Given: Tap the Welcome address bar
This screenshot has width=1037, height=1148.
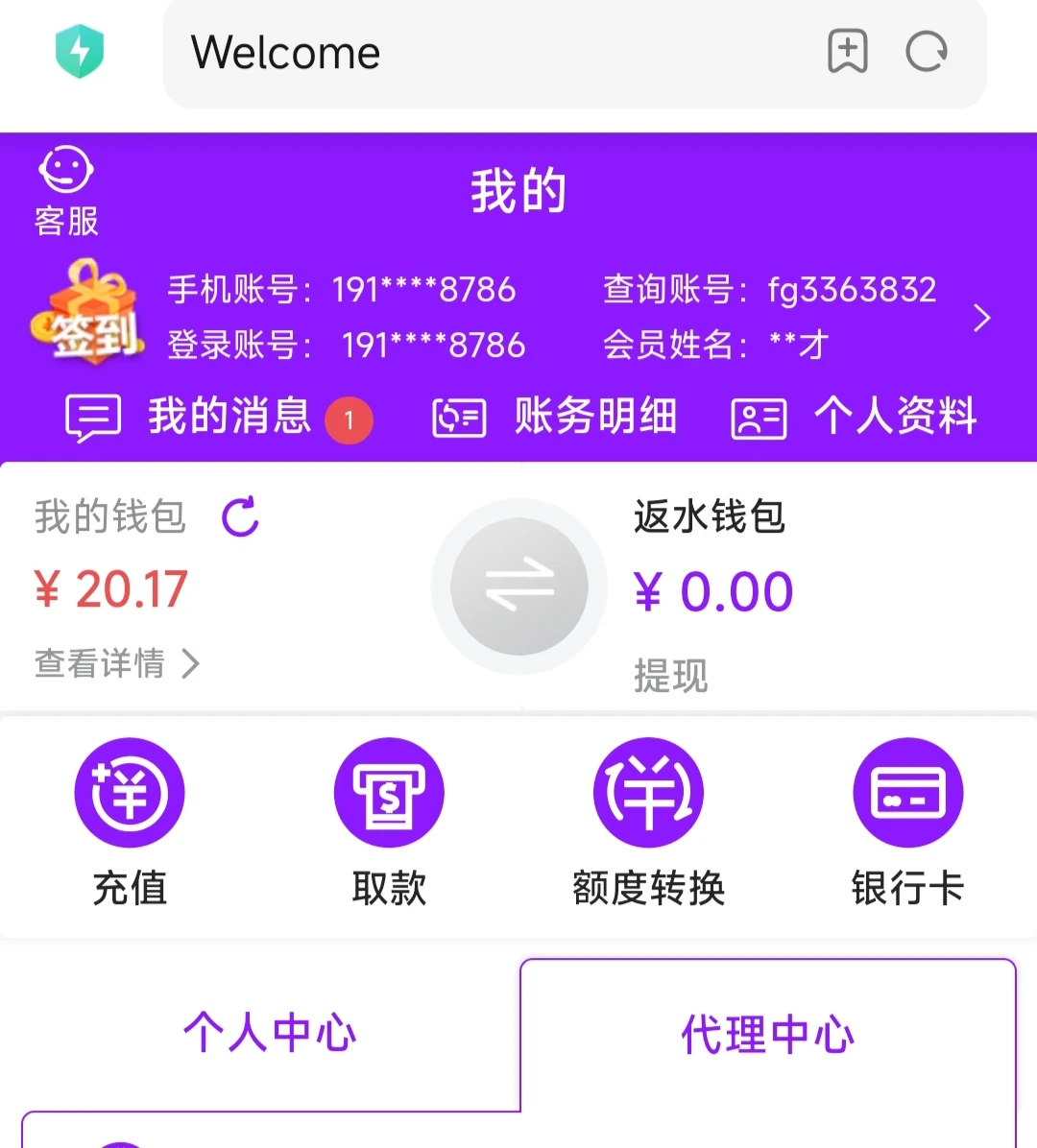Looking at the screenshot, I should [480, 53].
